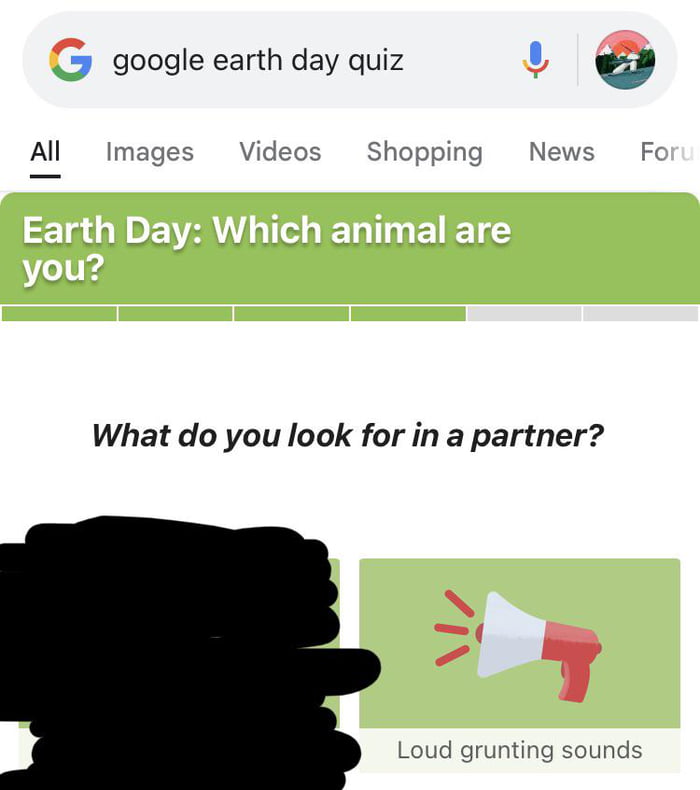
Task: Start voice search with the microphone
Action: 535,60
